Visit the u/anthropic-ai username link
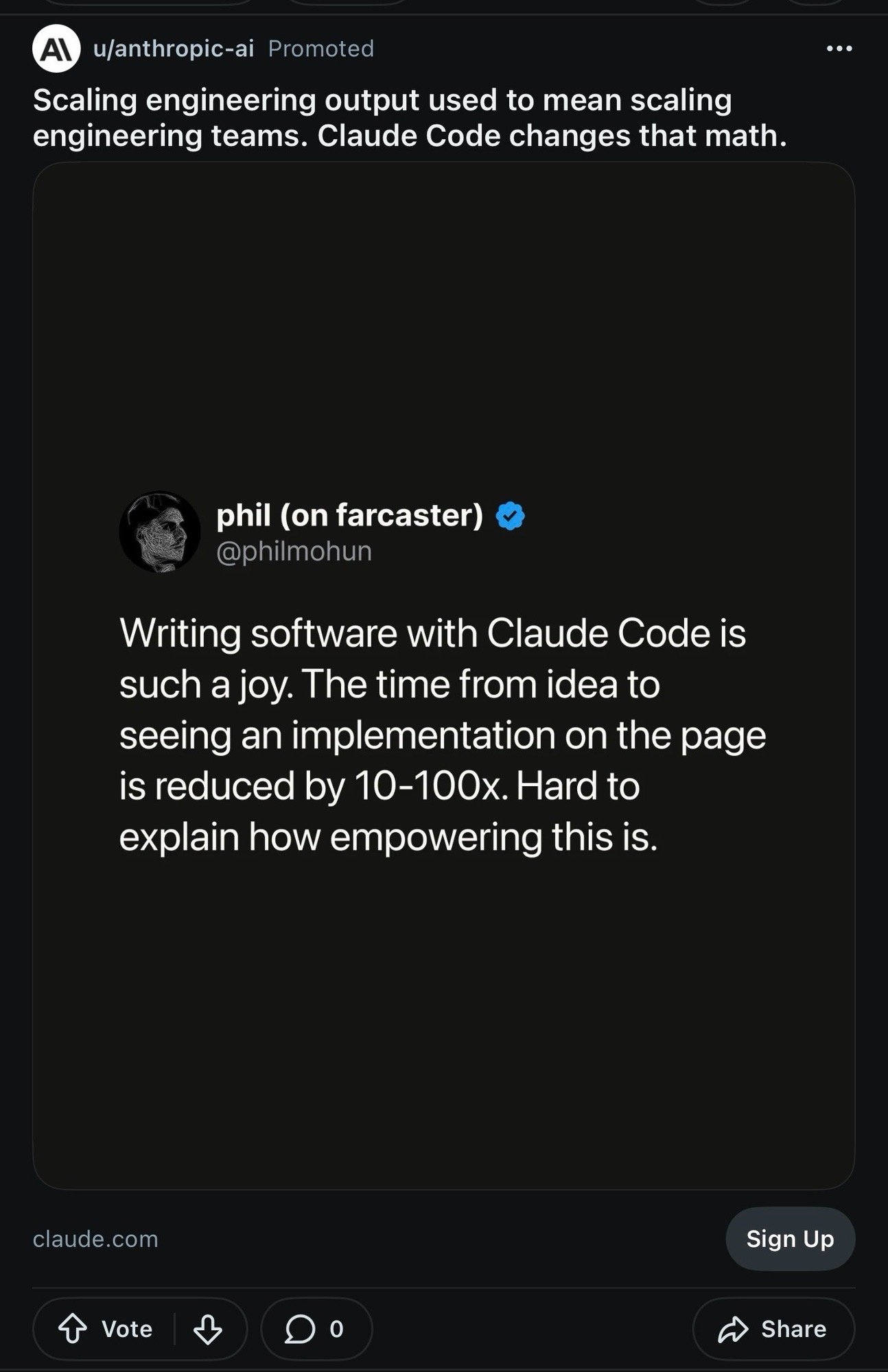The width and height of the screenshot is (888, 1372). tap(174, 49)
